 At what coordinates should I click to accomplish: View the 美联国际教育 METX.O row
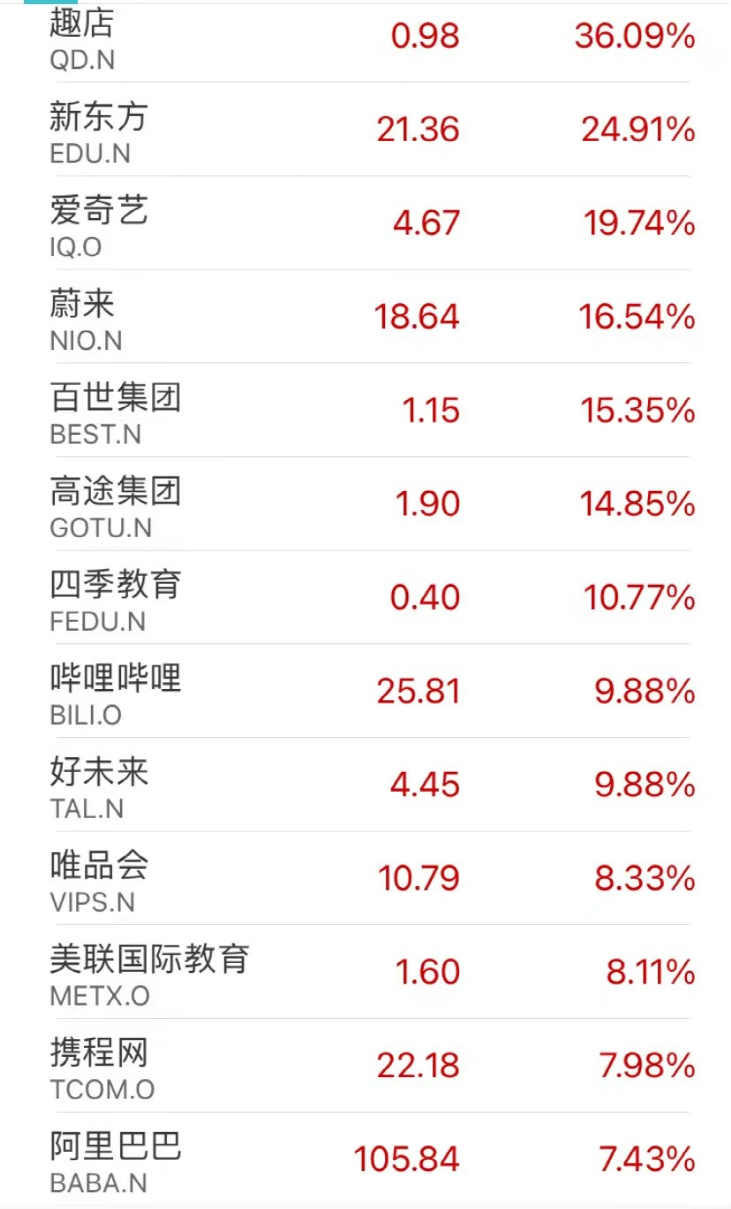click(x=365, y=972)
